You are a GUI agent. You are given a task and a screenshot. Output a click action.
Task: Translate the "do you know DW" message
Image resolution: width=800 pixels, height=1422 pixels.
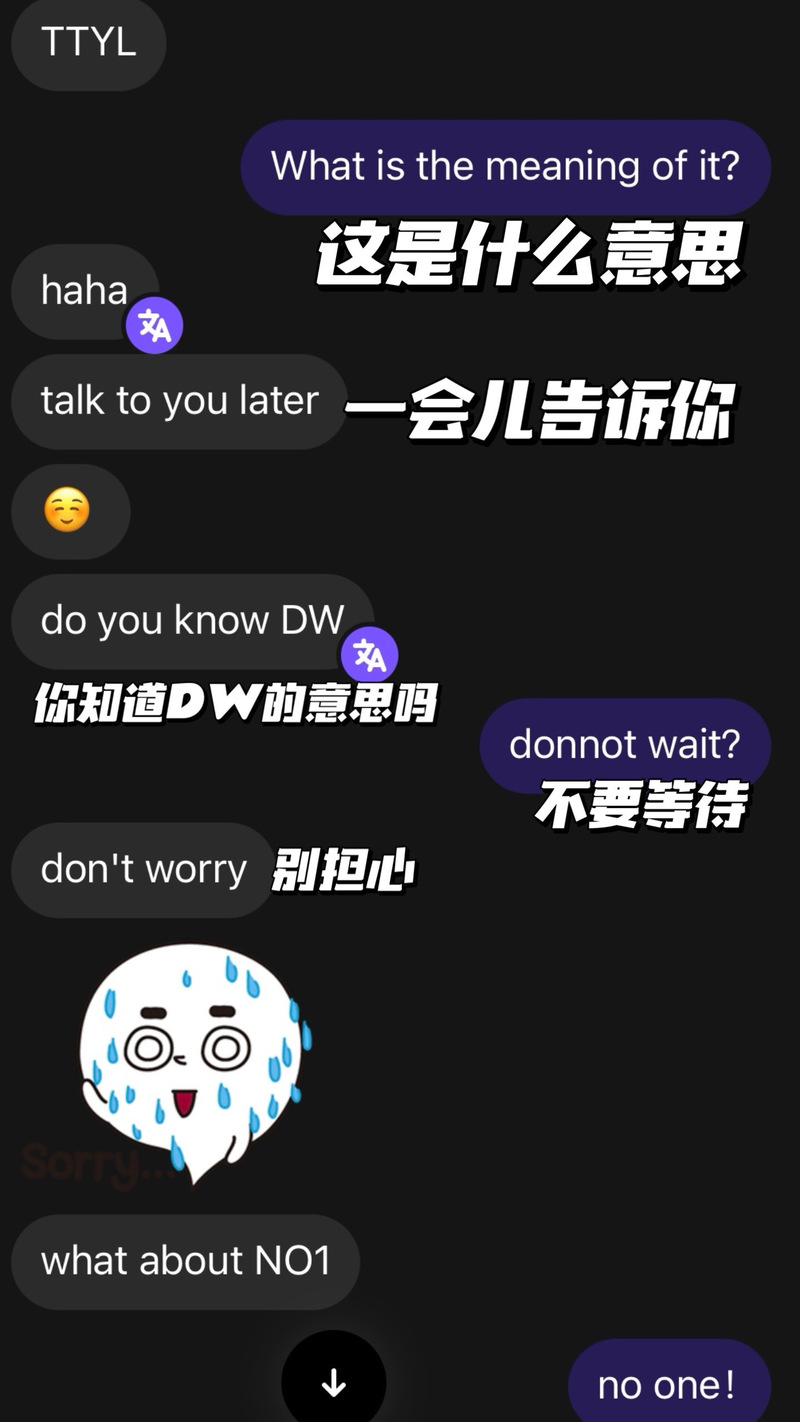(370, 656)
